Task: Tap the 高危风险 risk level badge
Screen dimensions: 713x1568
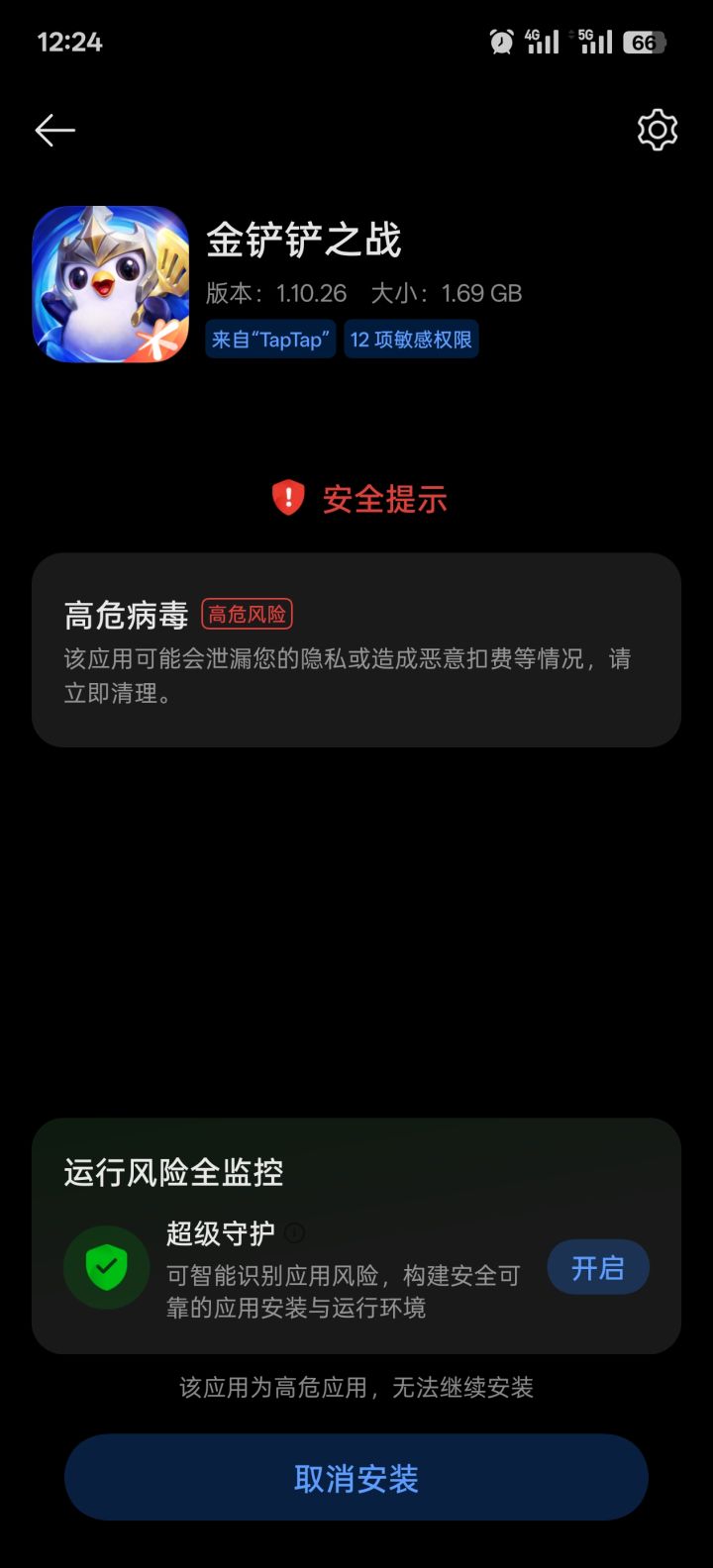Action: [x=247, y=614]
